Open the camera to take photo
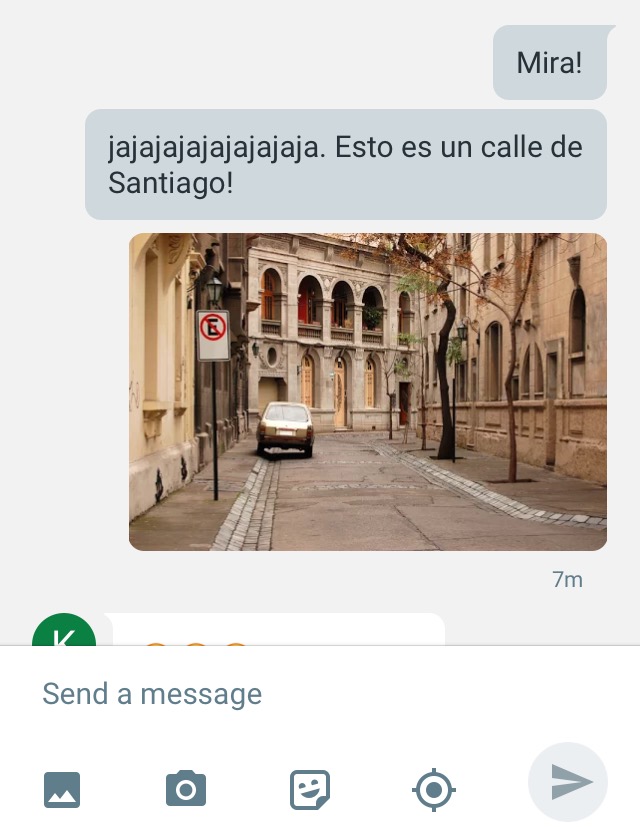This screenshot has height=827, width=640. (x=185, y=789)
